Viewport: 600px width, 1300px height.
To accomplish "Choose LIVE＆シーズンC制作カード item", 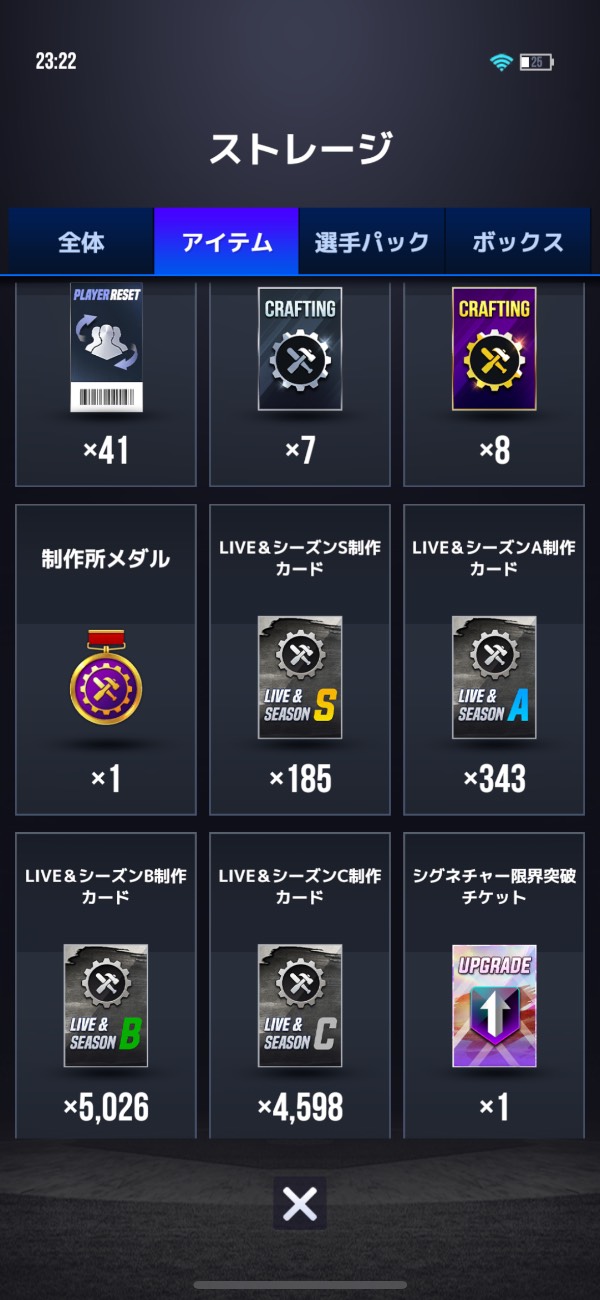I will [300, 985].
